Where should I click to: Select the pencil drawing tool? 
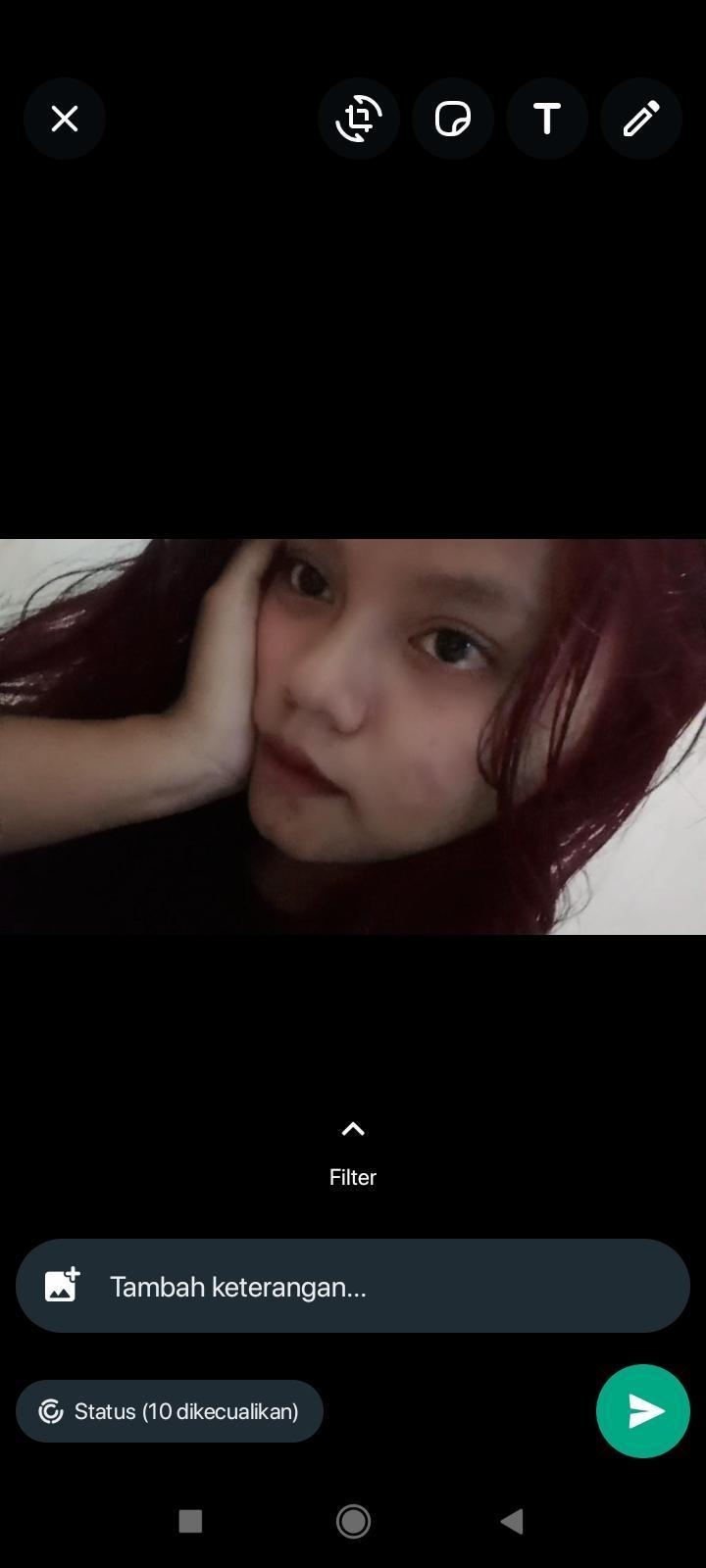[x=641, y=119]
